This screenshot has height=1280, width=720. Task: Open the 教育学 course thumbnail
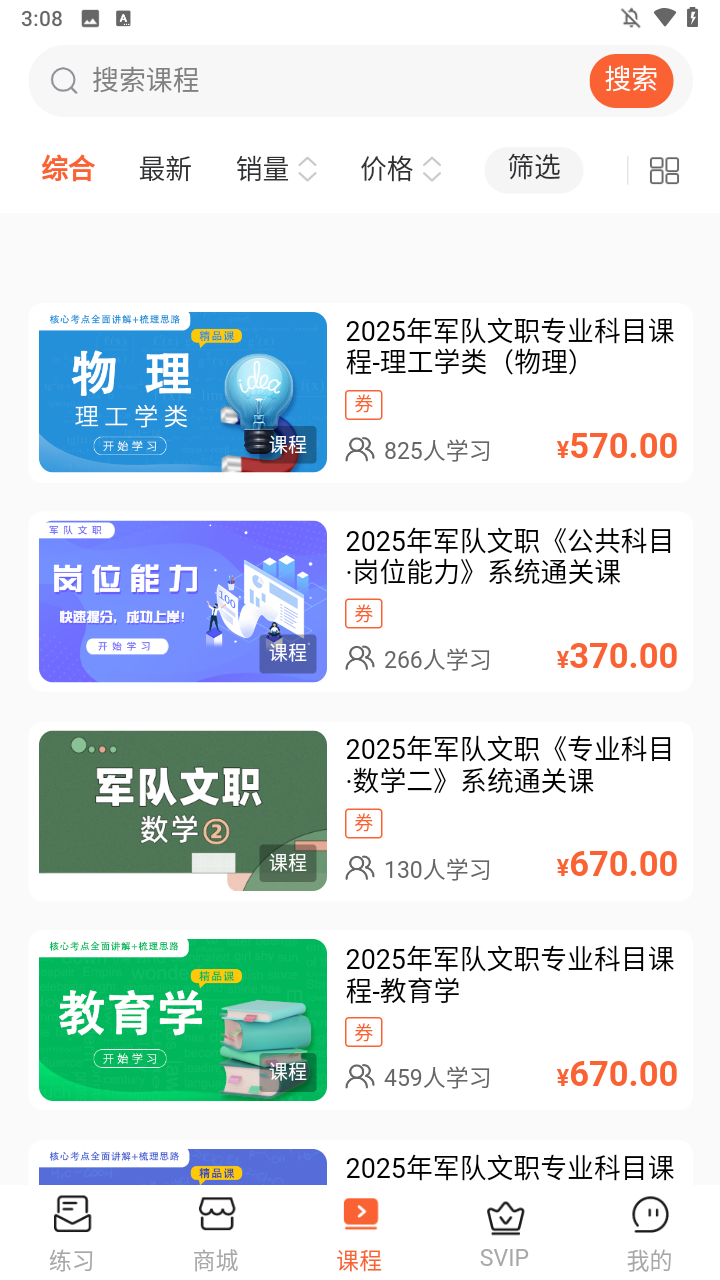[x=182, y=1019]
